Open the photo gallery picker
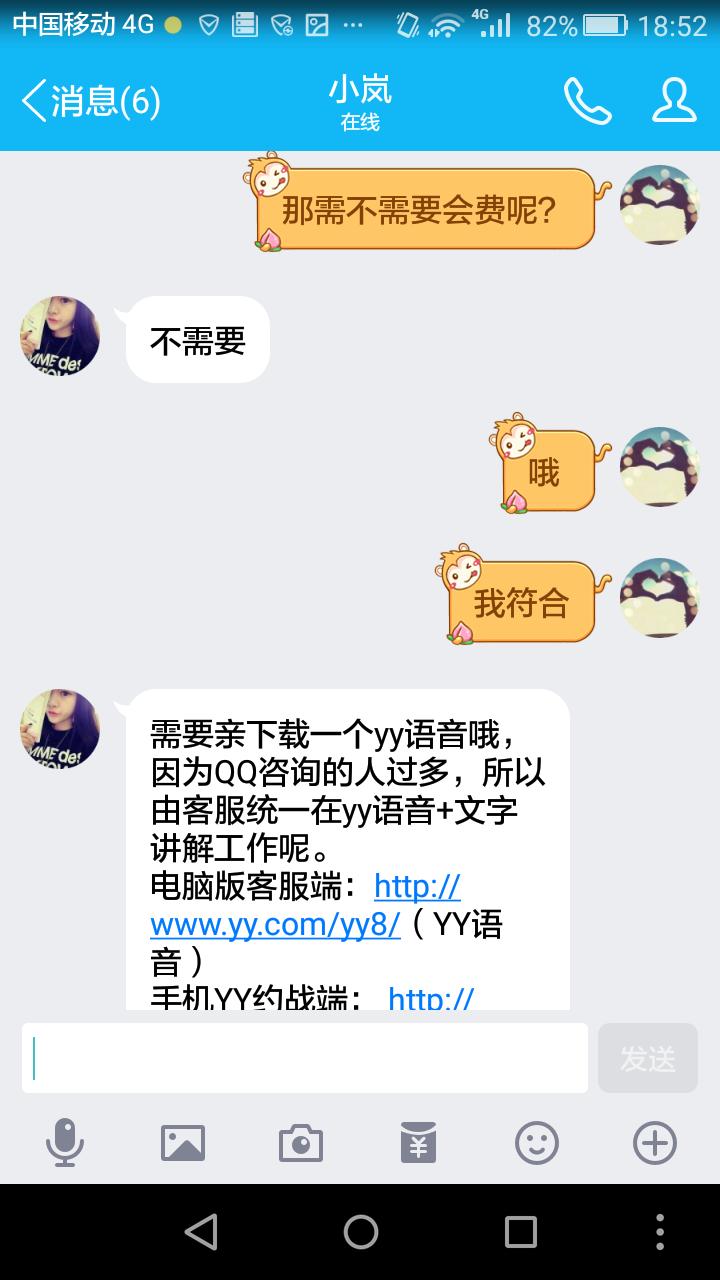The width and height of the screenshot is (720, 1280). pyautogui.click(x=183, y=1141)
